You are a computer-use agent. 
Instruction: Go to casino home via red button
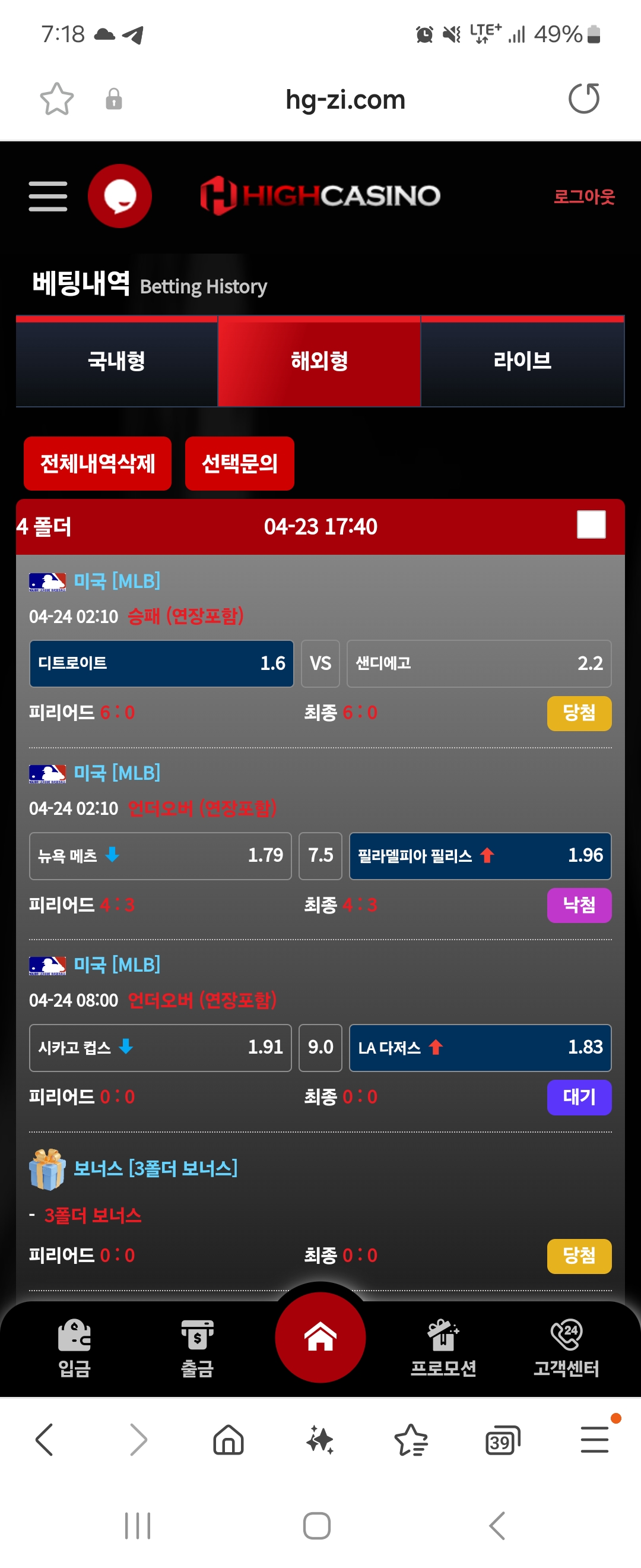[320, 1337]
